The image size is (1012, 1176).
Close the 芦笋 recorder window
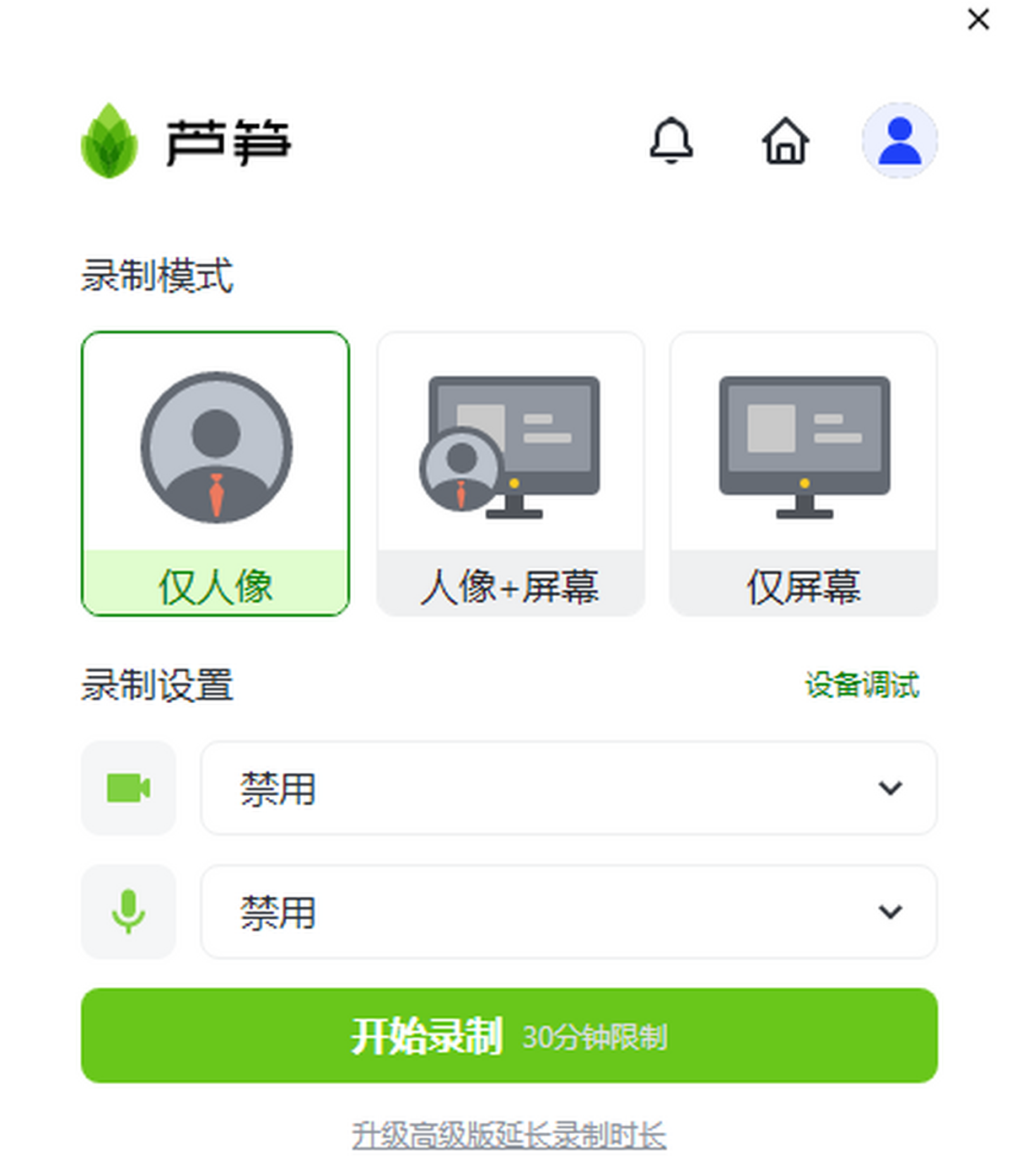click(977, 19)
